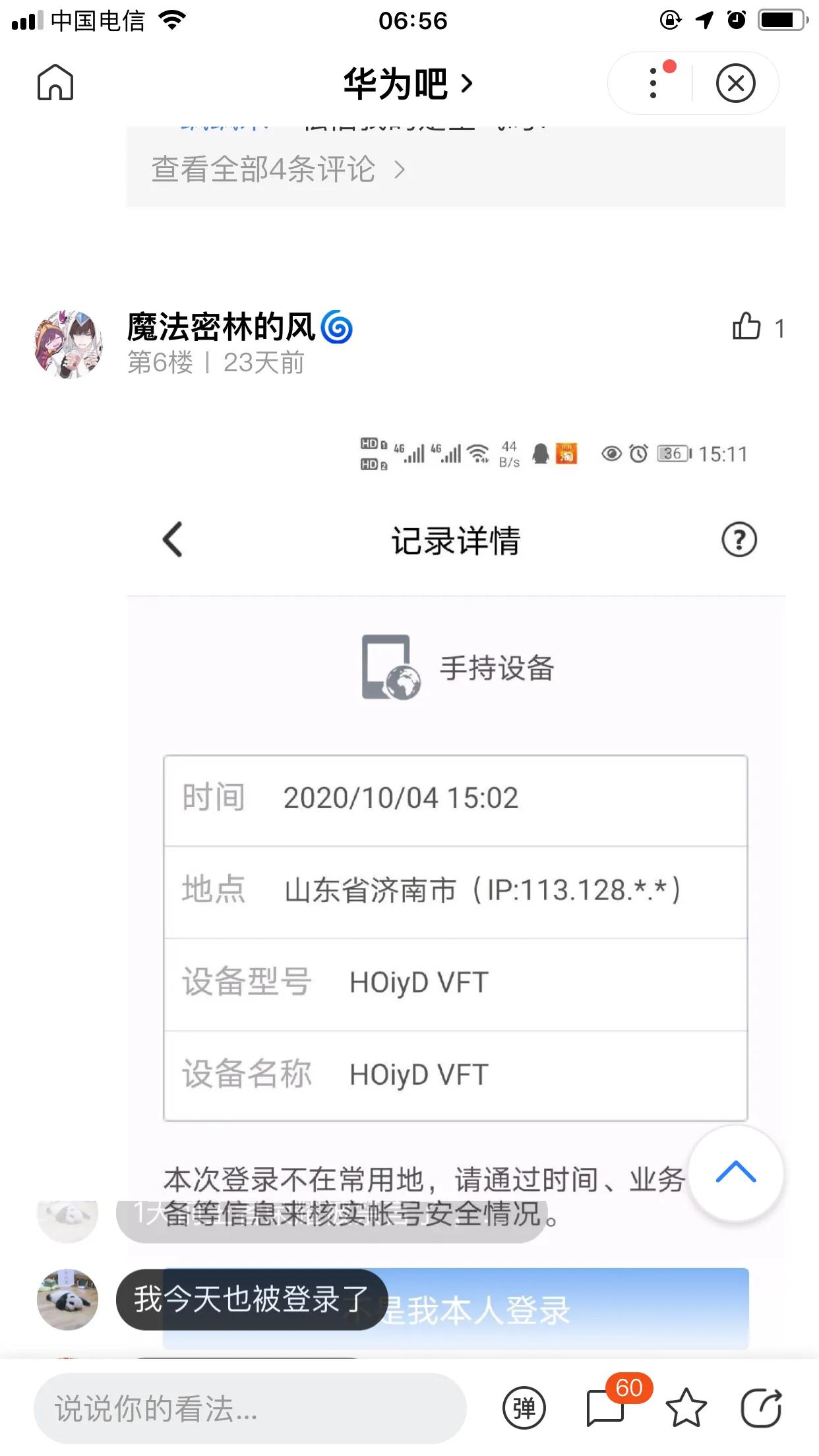This screenshot has width=819, height=1456.
Task: Open more options via three-dot menu
Action: (653, 83)
